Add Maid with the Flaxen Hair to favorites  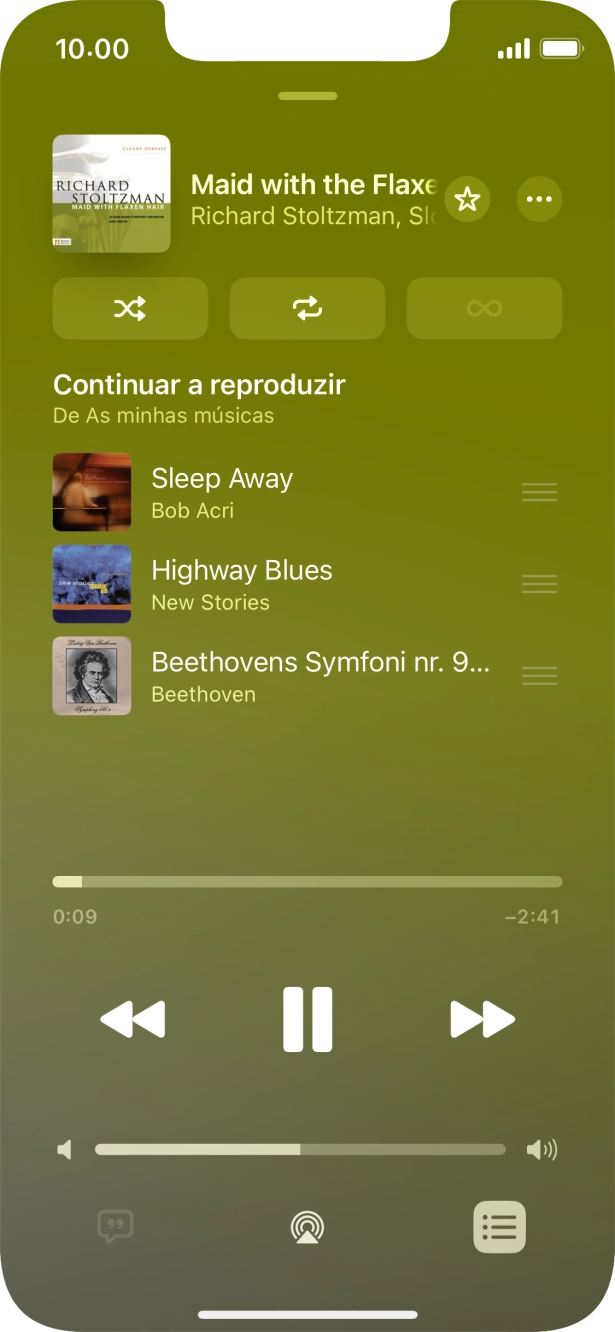467,200
